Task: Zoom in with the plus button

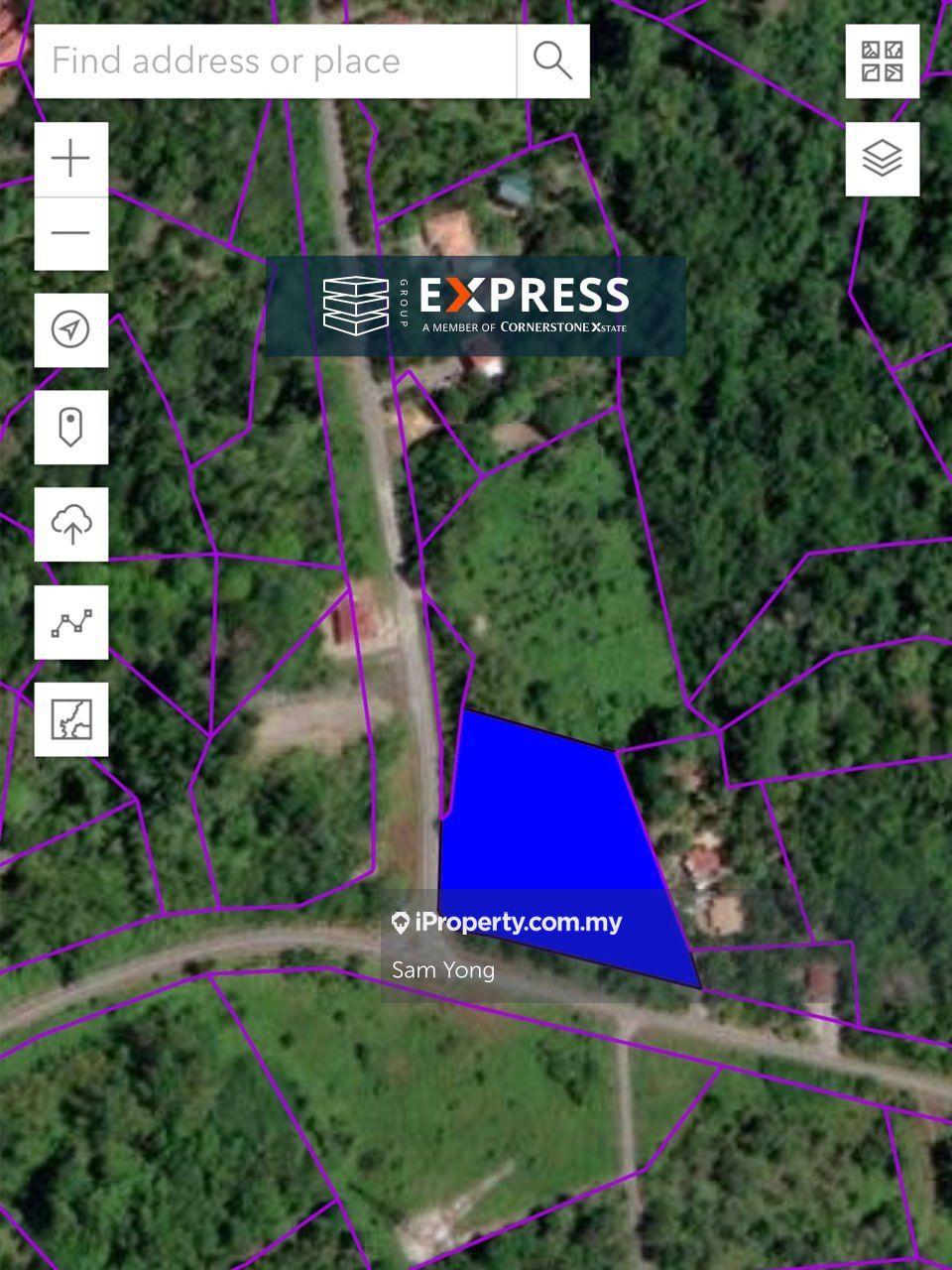Action: click(71, 159)
